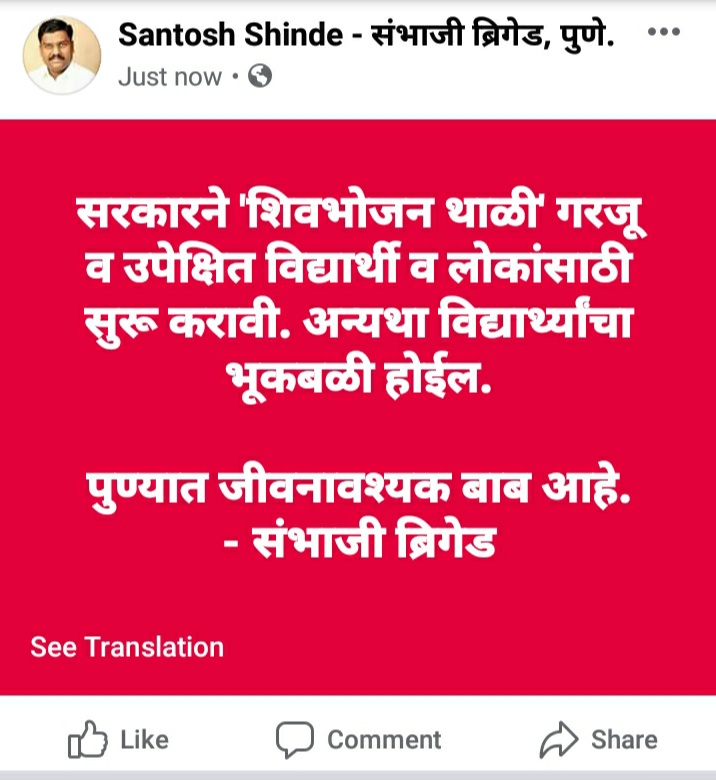The image size is (716, 780).
Task: Open the red Marathi text post
Action: 358,407
